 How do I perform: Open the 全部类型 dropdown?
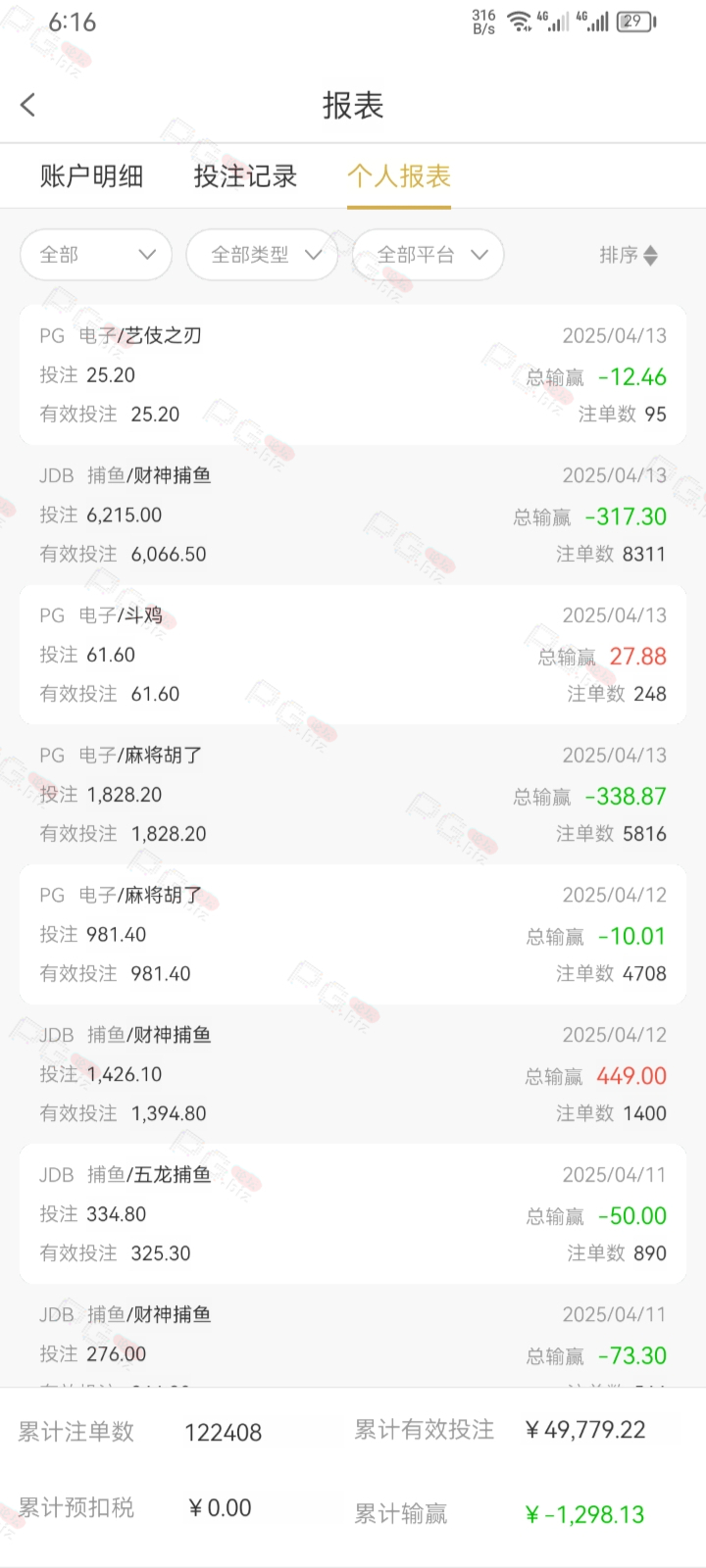tap(262, 255)
